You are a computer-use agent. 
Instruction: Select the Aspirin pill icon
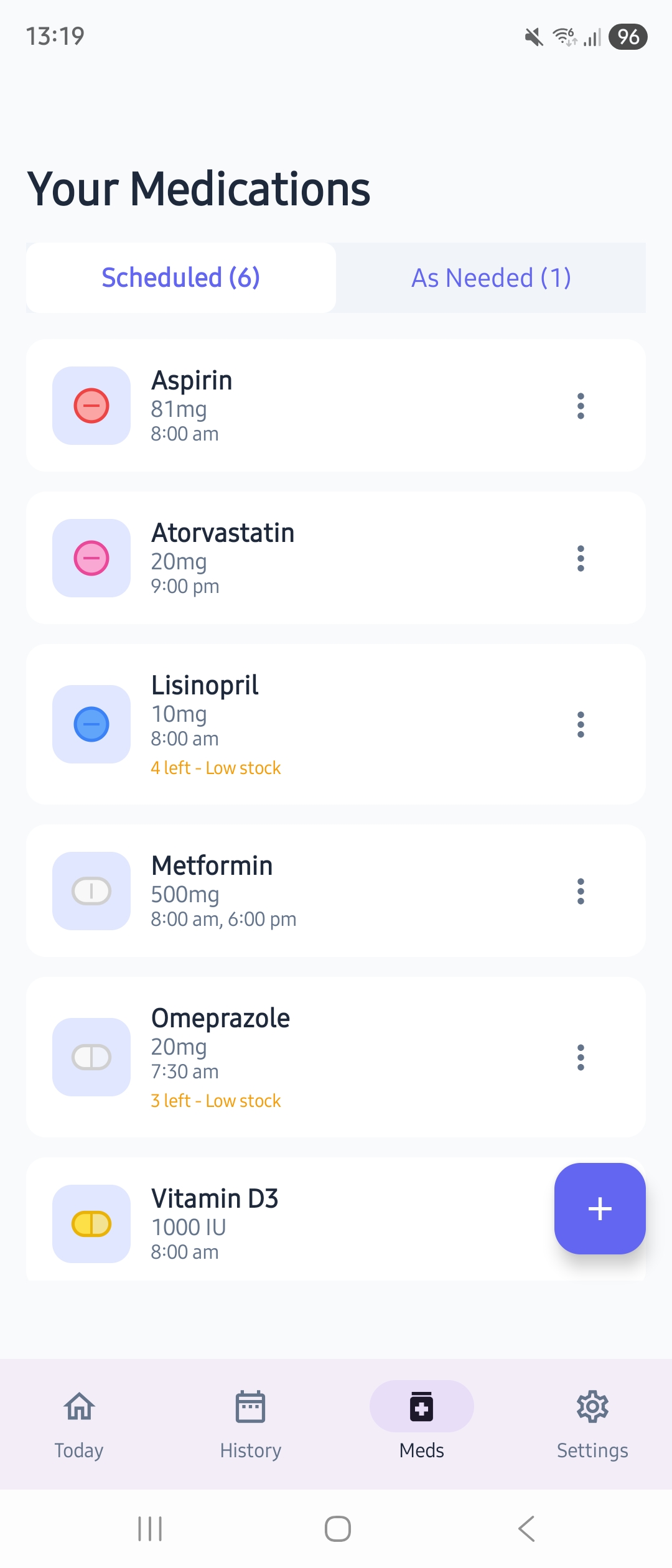coord(91,406)
